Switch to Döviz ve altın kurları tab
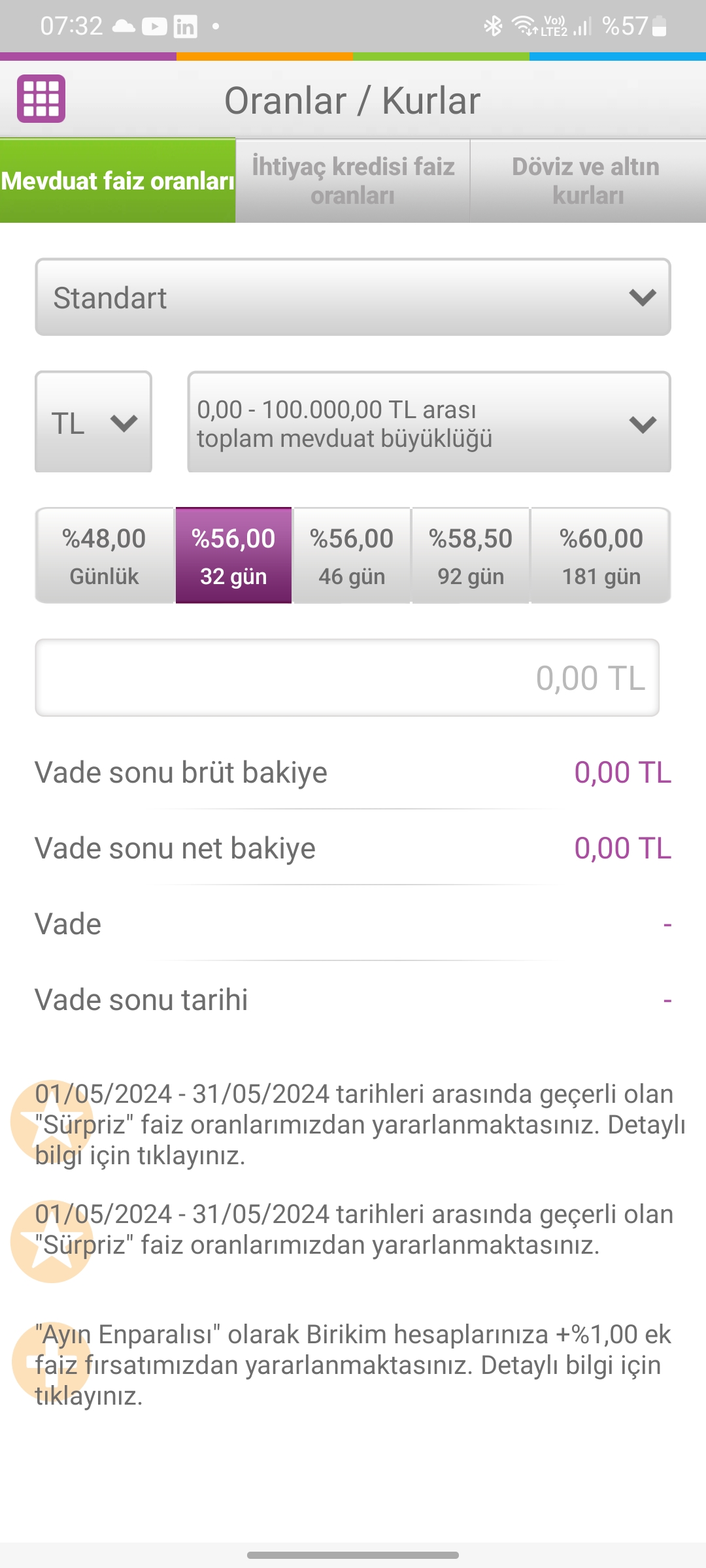 tap(587, 181)
